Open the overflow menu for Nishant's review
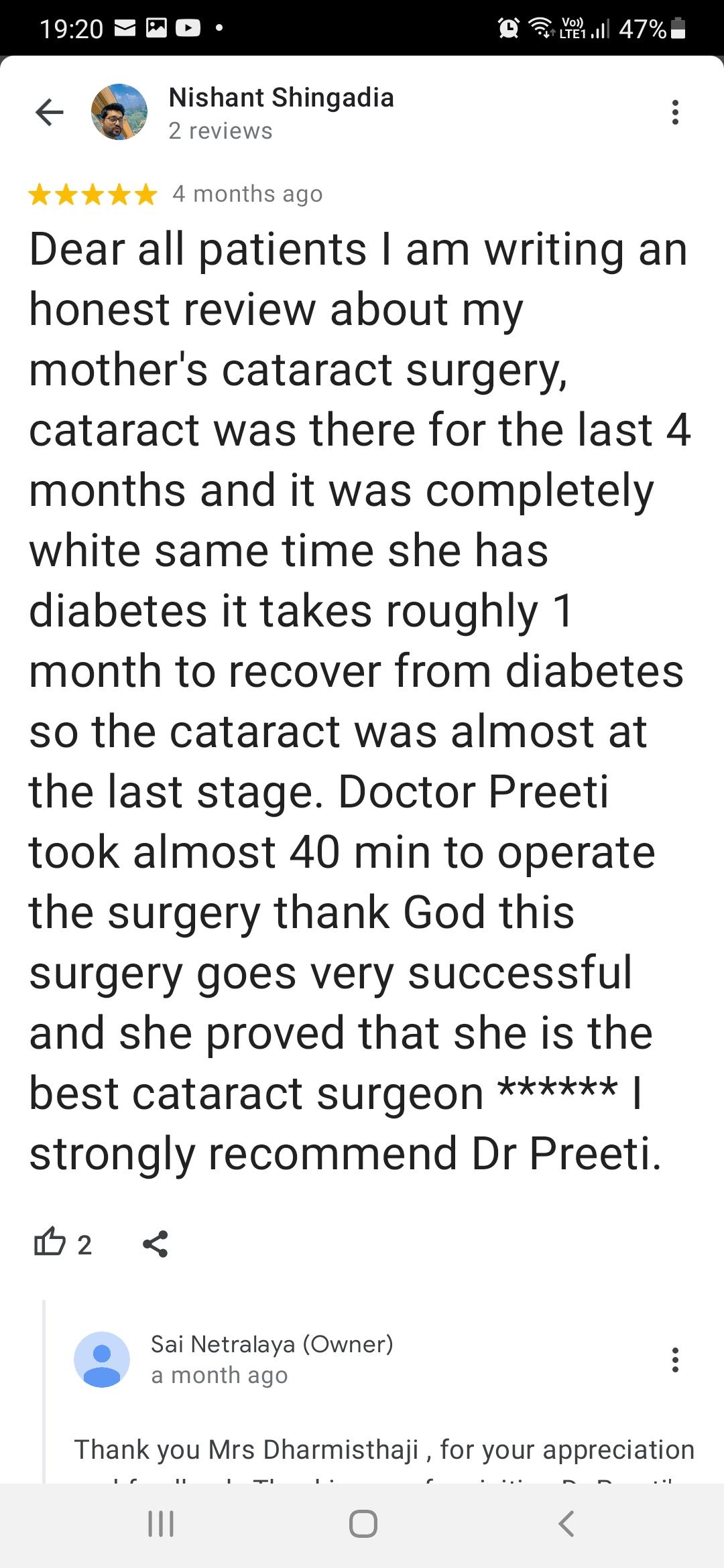Viewport: 724px width, 1568px height. 675,112
